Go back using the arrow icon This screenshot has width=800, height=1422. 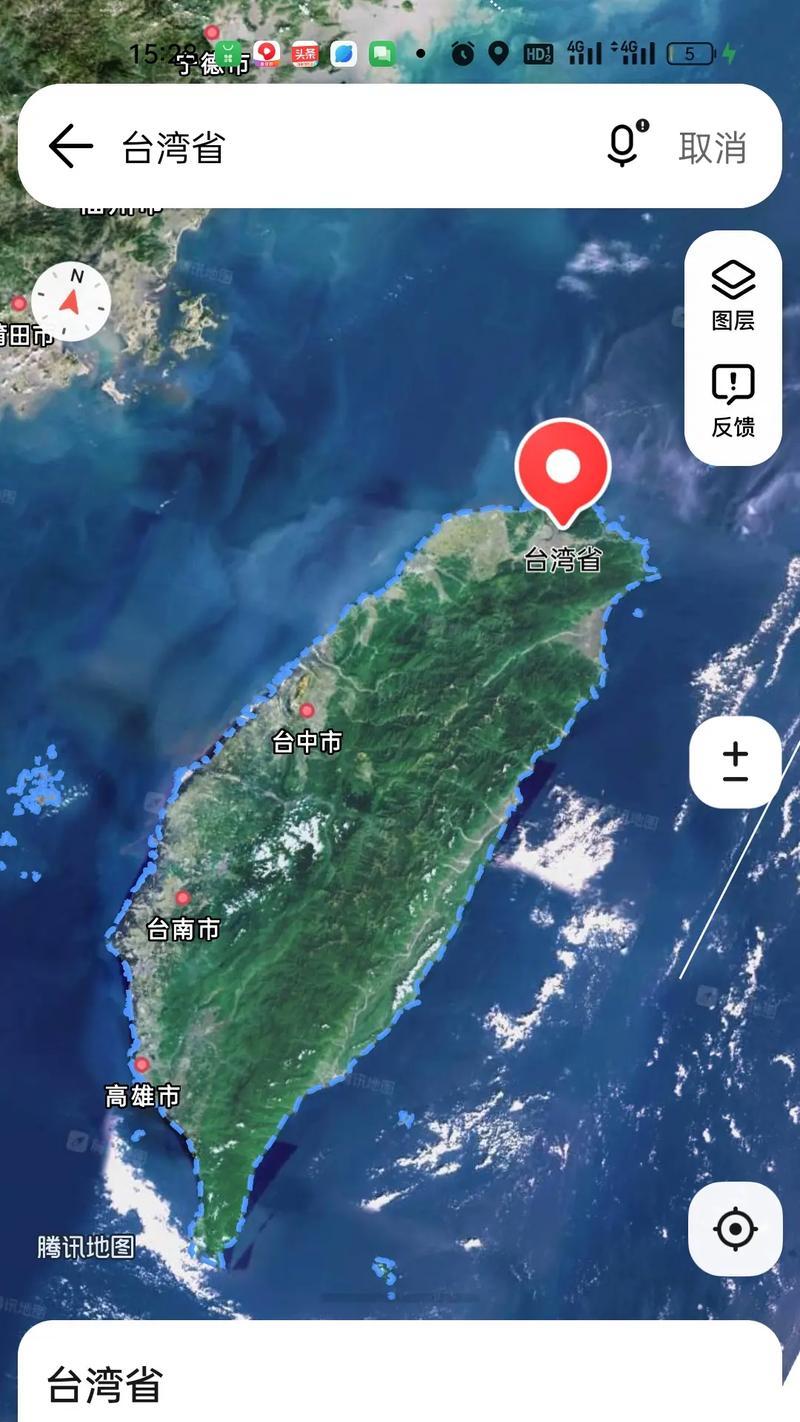coord(70,147)
